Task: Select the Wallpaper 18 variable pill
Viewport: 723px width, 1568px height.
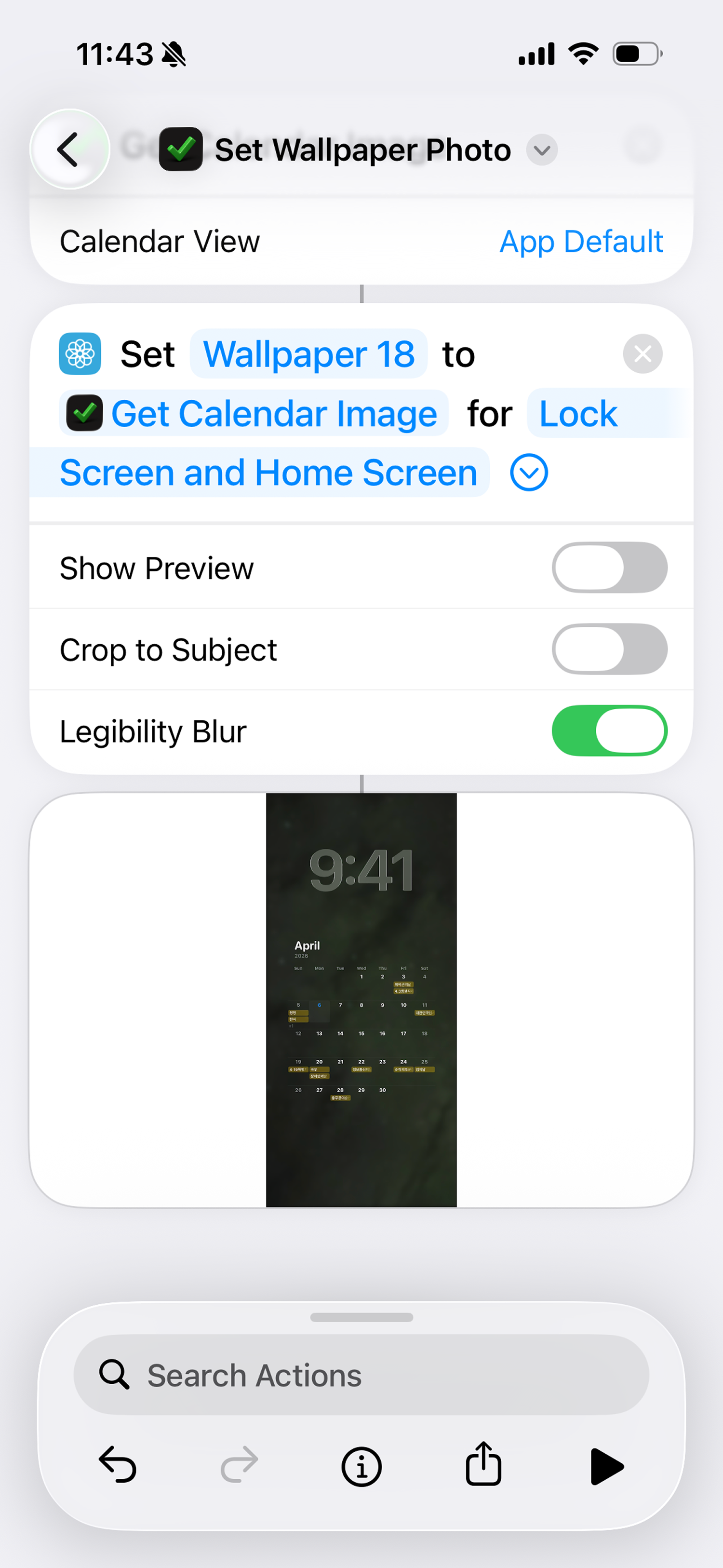Action: [308, 353]
